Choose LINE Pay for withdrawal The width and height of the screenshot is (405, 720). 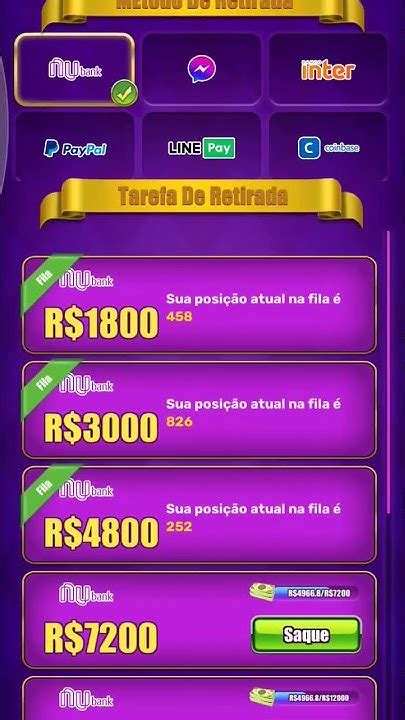click(202, 148)
